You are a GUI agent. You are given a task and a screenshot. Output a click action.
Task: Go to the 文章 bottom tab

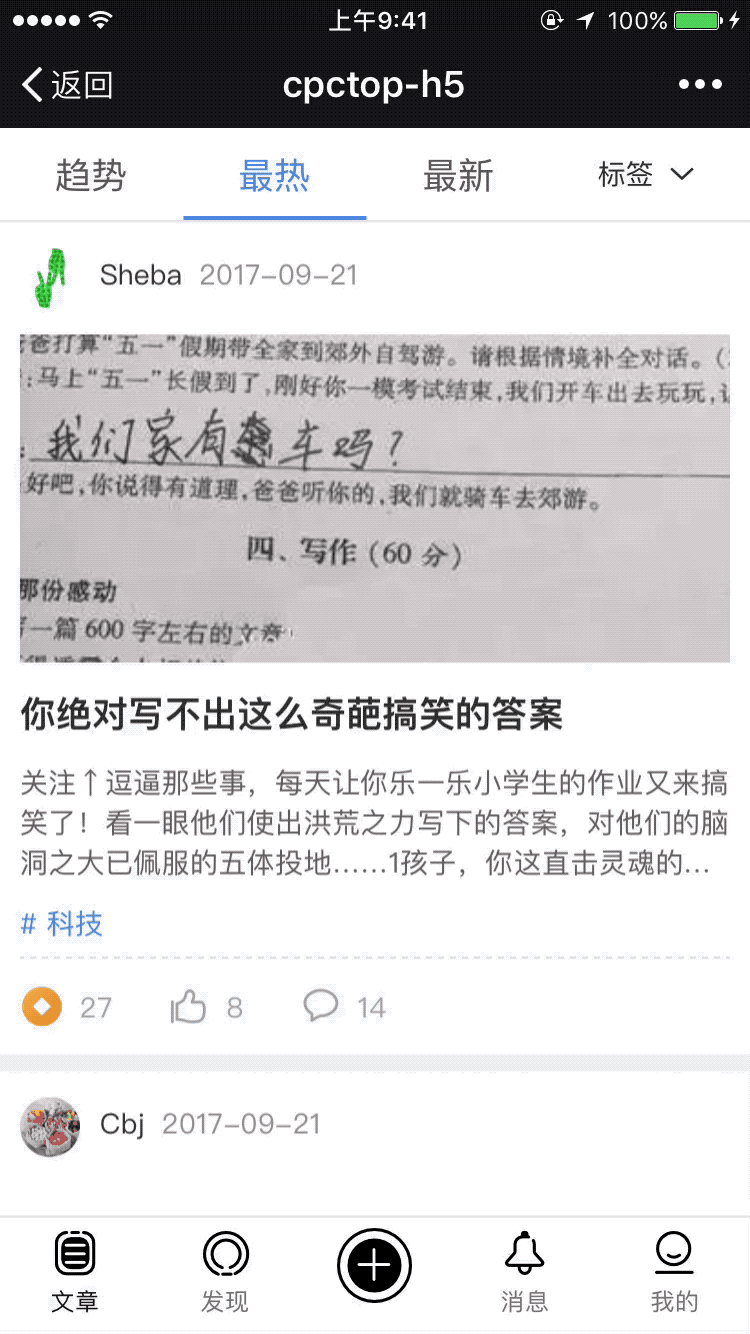pos(75,1272)
